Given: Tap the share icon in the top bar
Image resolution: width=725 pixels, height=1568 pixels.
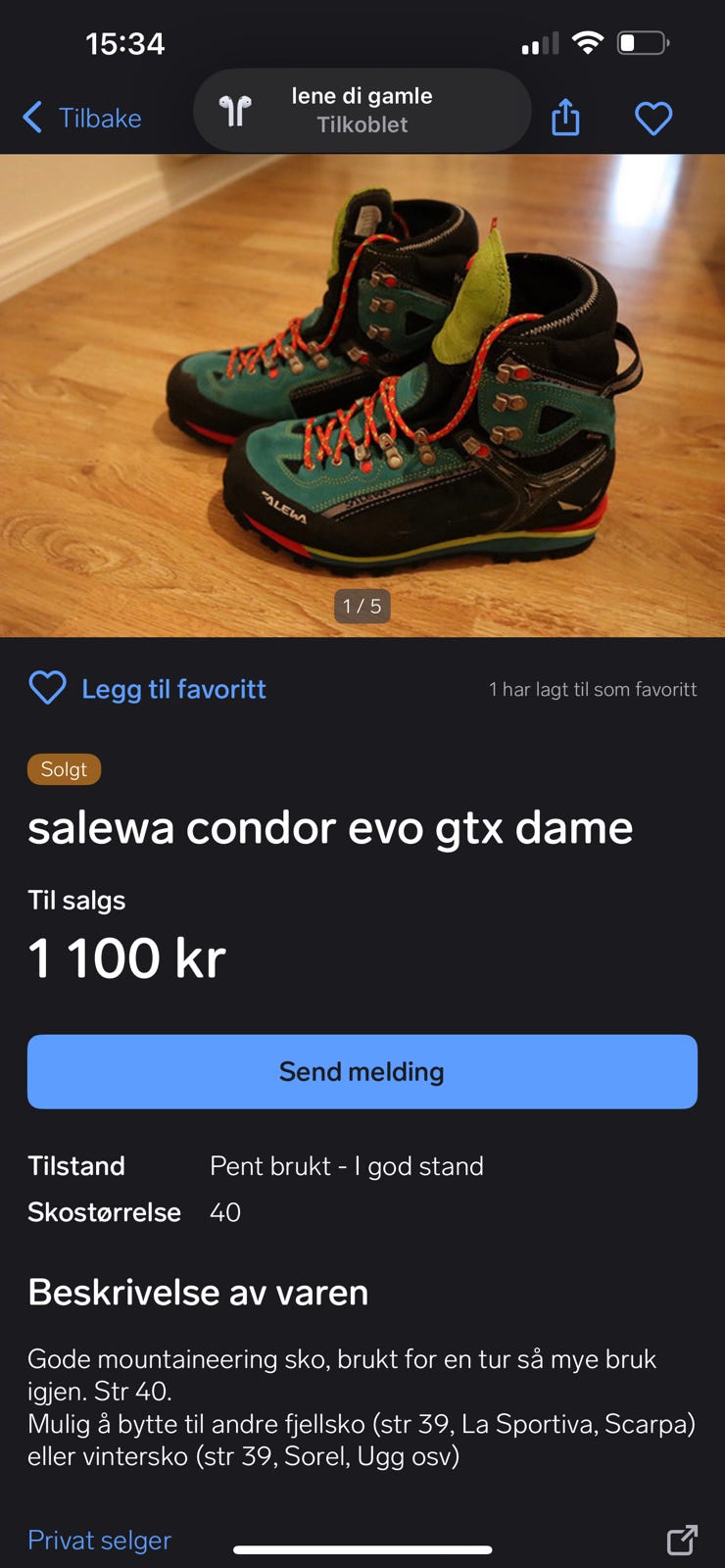Looking at the screenshot, I should pyautogui.click(x=565, y=117).
